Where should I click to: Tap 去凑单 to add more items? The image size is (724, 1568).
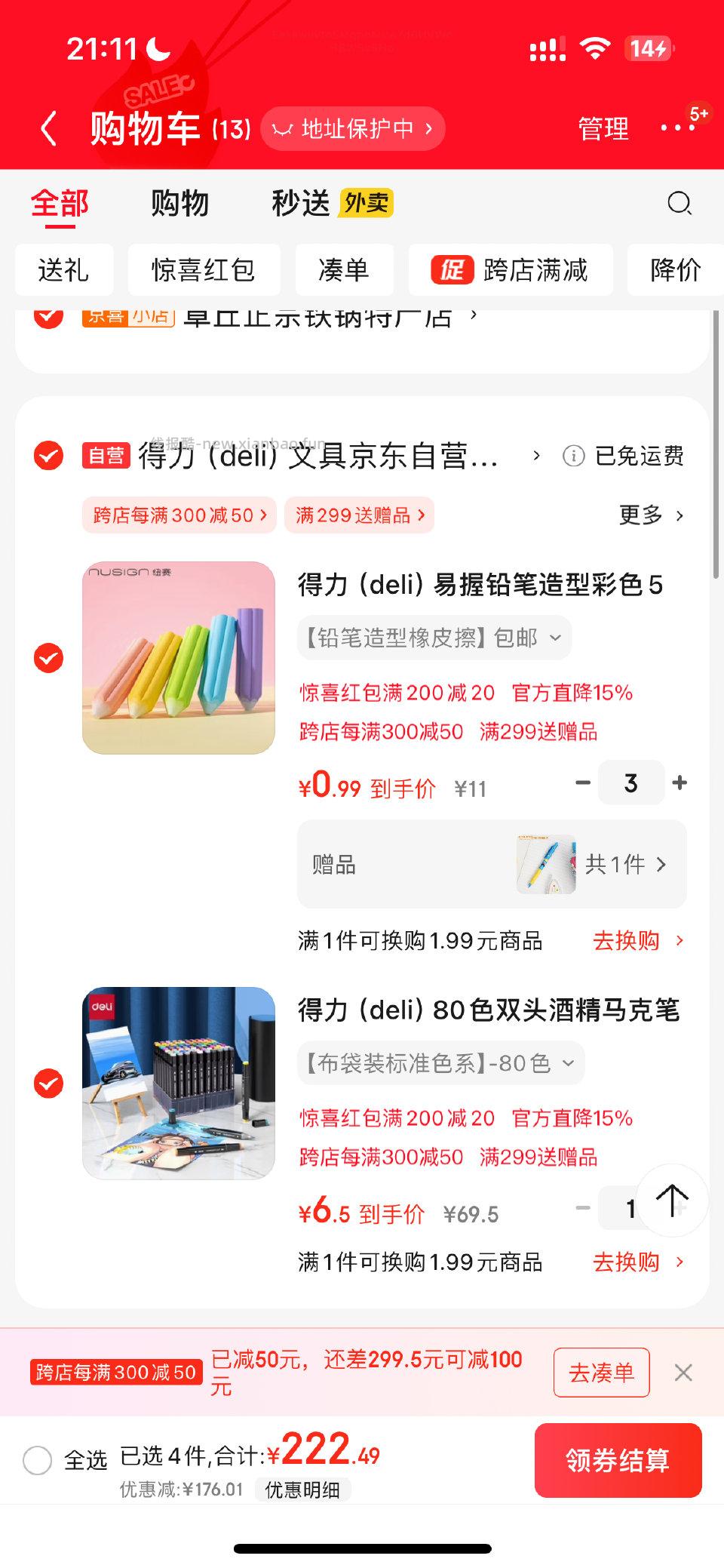tap(601, 1373)
